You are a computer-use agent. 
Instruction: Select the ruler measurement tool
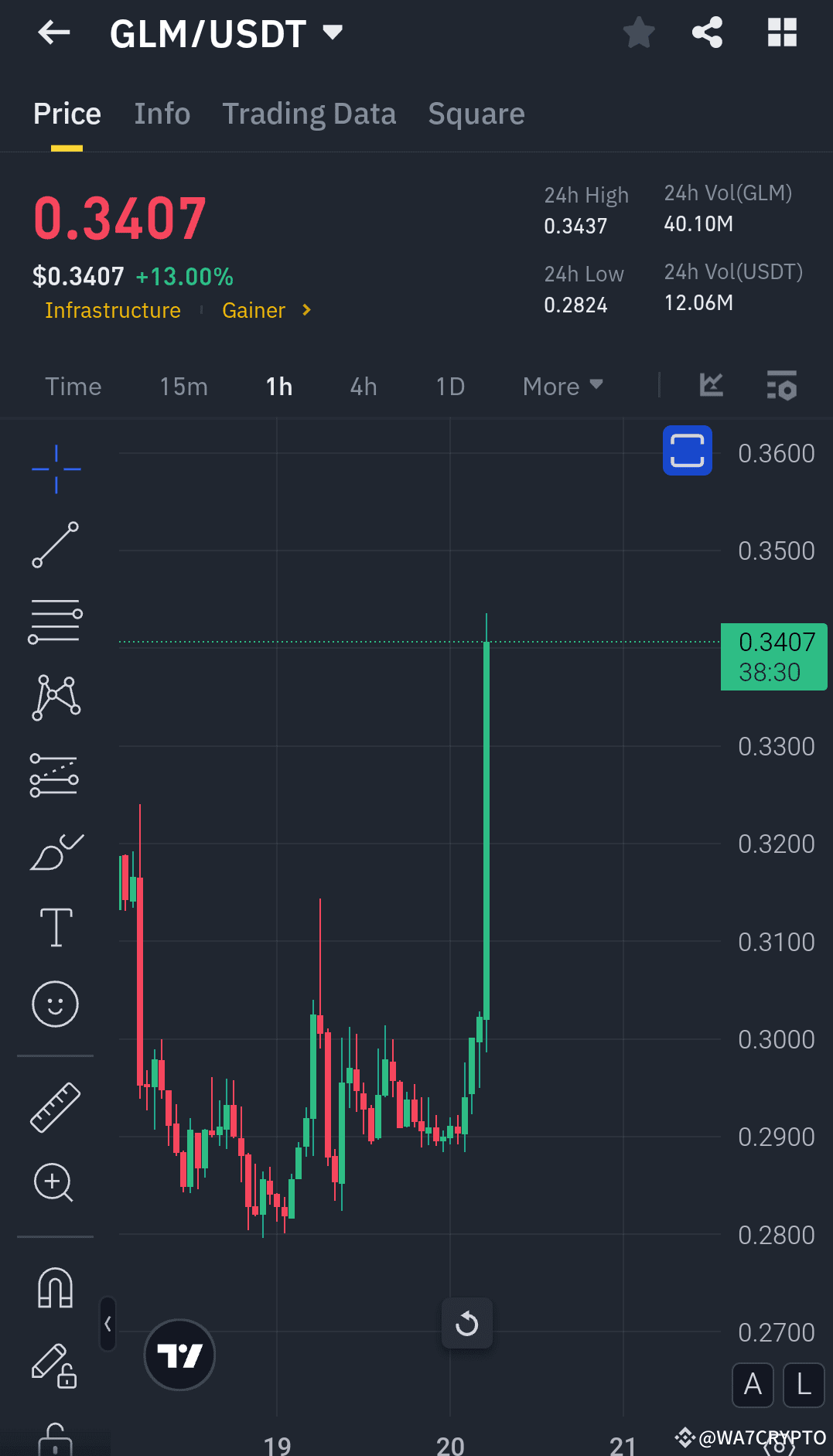click(55, 1107)
